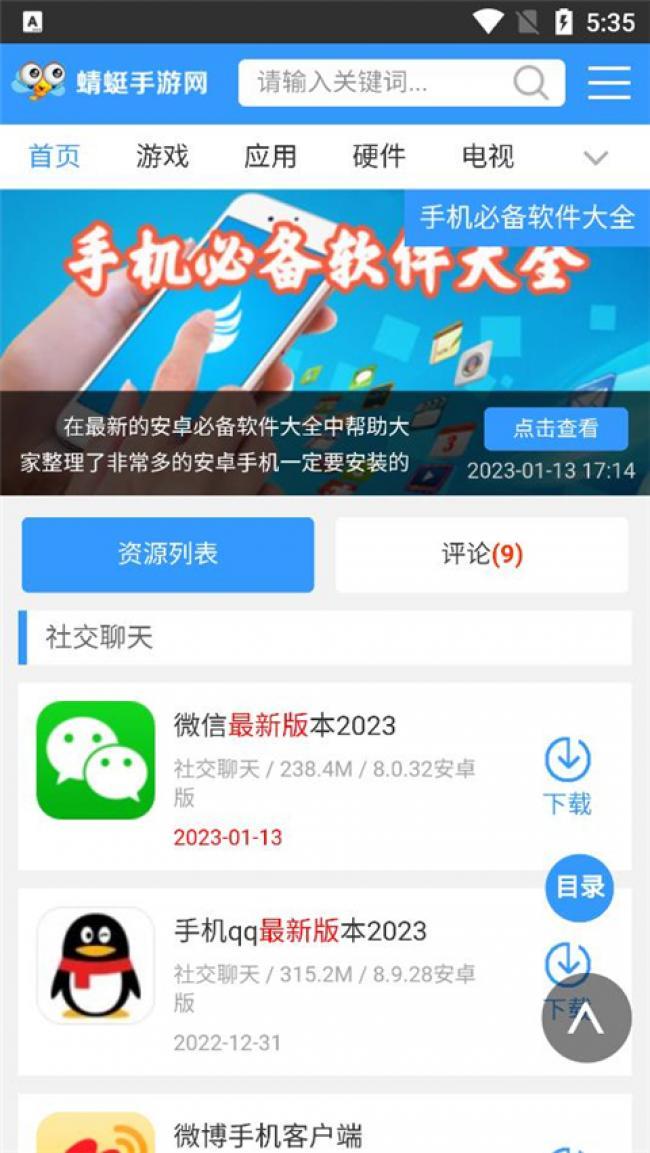The height and width of the screenshot is (1153, 650).
Task: Switch to the 游戏 tab
Action: pyautogui.click(x=162, y=157)
